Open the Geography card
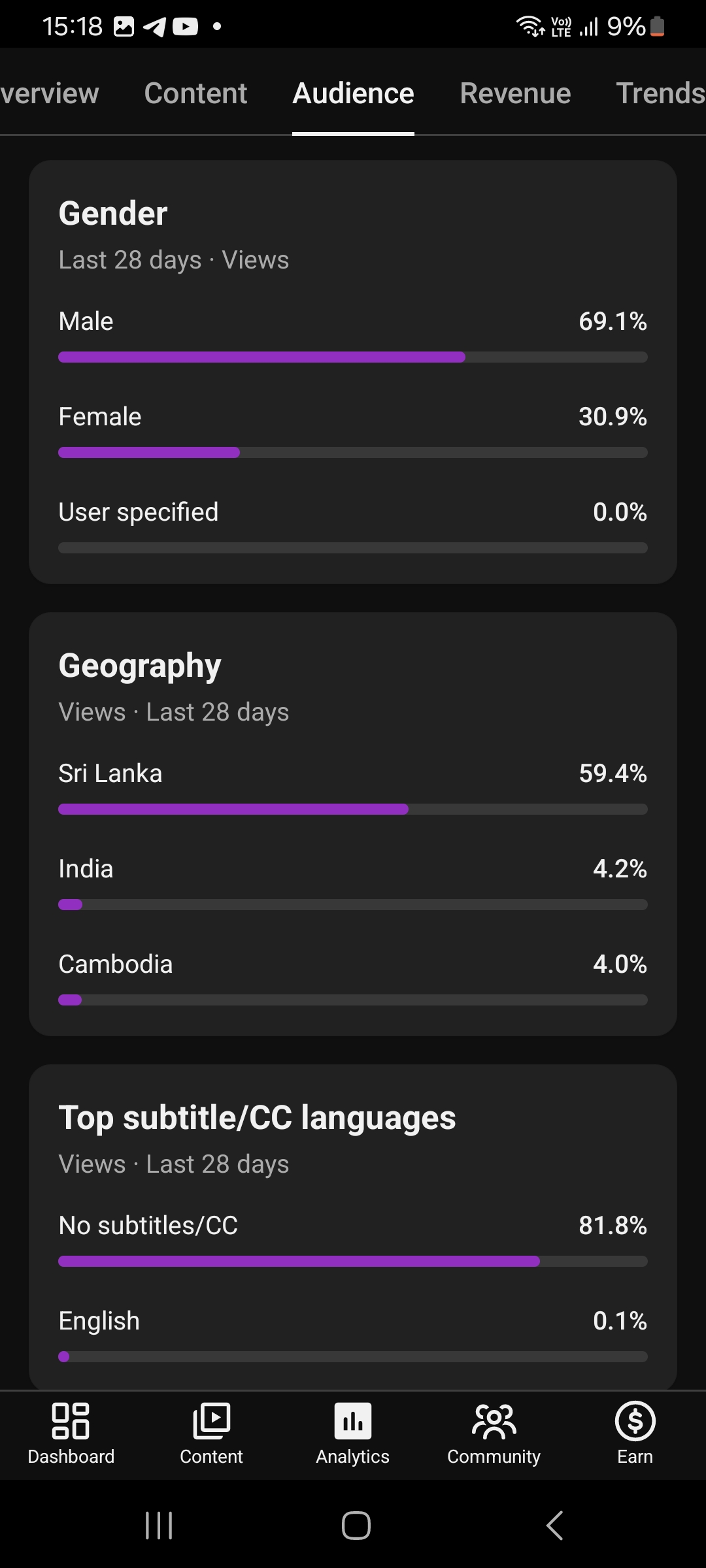 coord(353,824)
